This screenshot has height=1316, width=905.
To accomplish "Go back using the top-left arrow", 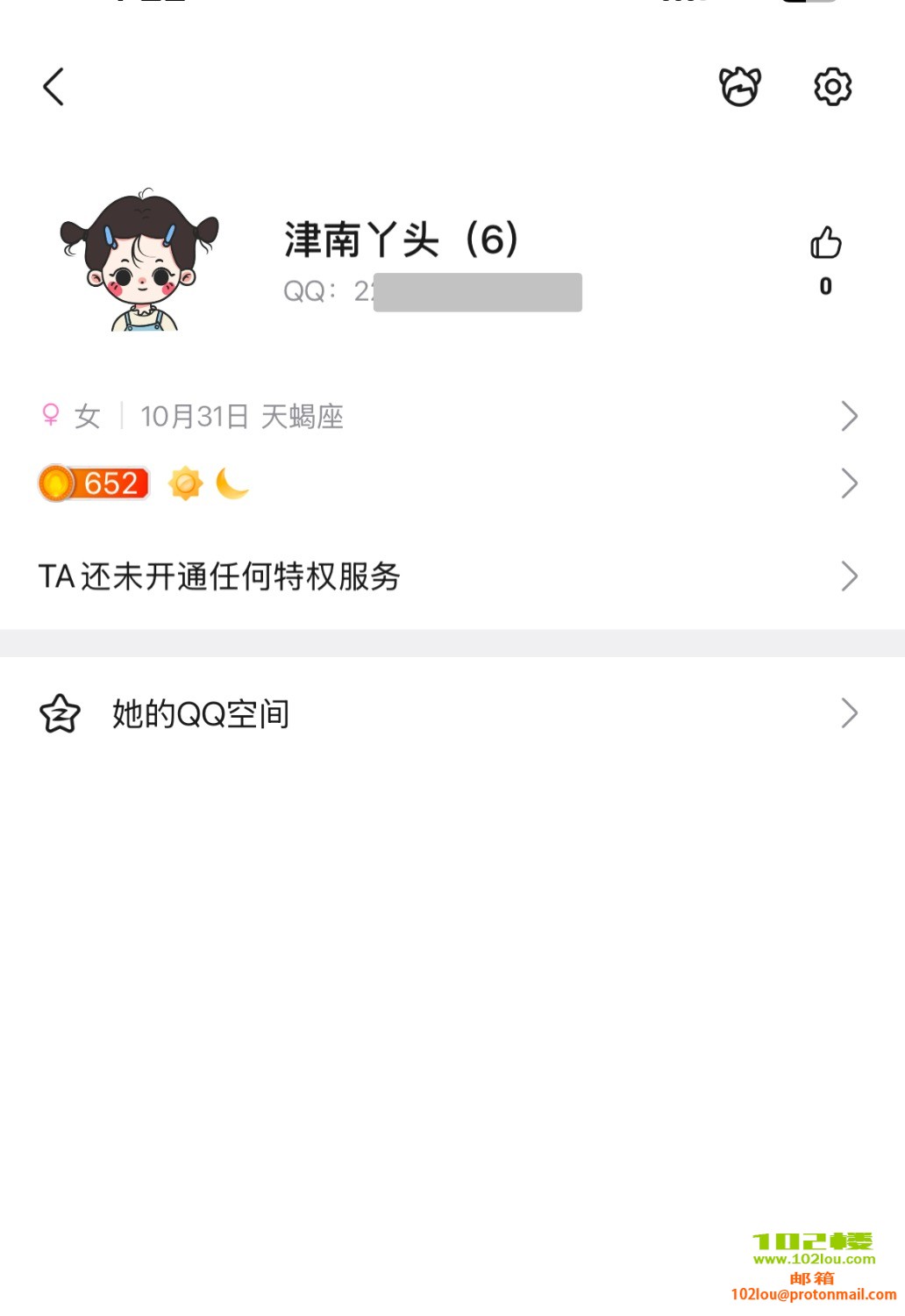I will [54, 87].
